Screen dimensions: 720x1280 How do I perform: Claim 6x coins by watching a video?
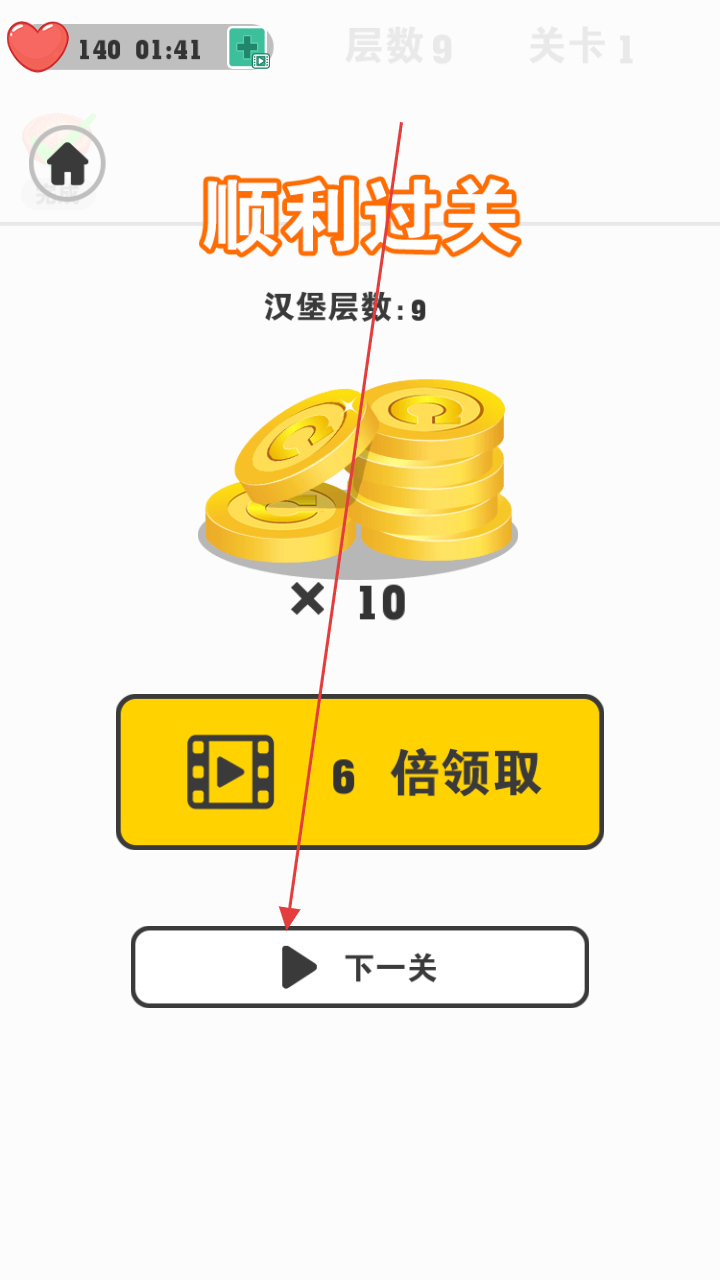360,772
